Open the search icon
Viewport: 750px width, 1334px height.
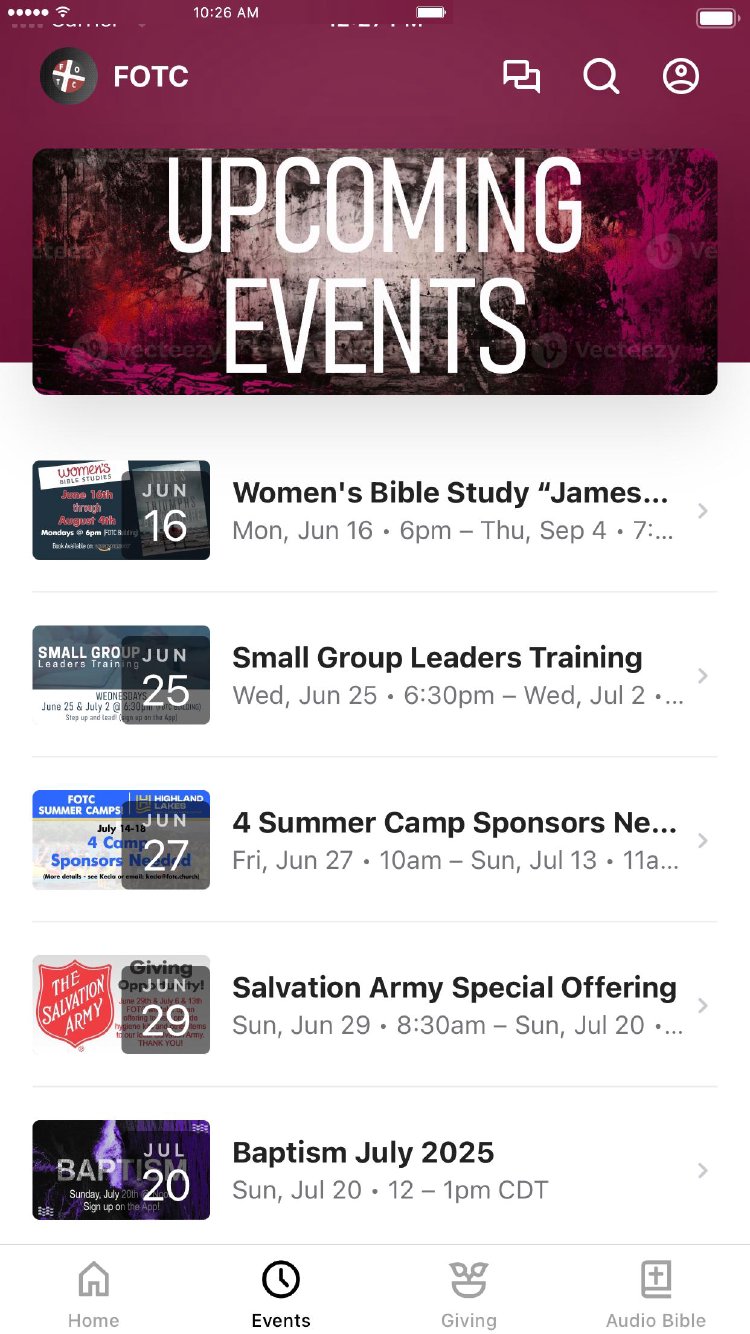tap(601, 77)
